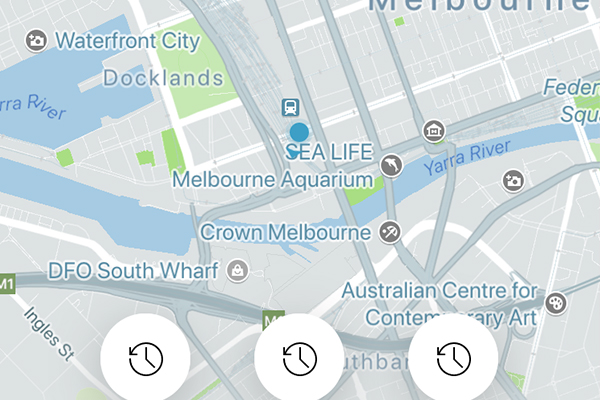Tap the blue current location dot
This screenshot has height=400, width=600.
coord(298,132)
